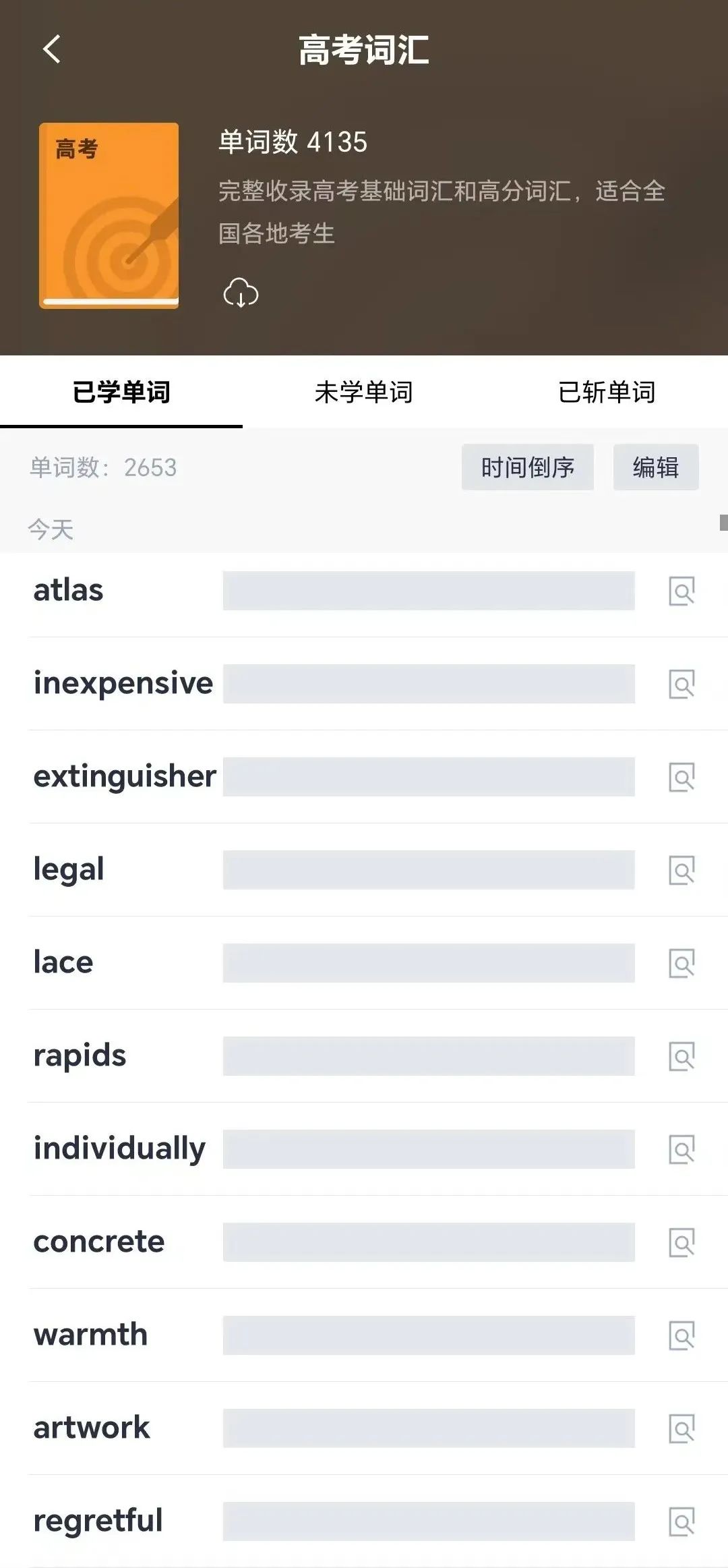
Task: Open detail lookup for extinguisher
Action: point(684,776)
